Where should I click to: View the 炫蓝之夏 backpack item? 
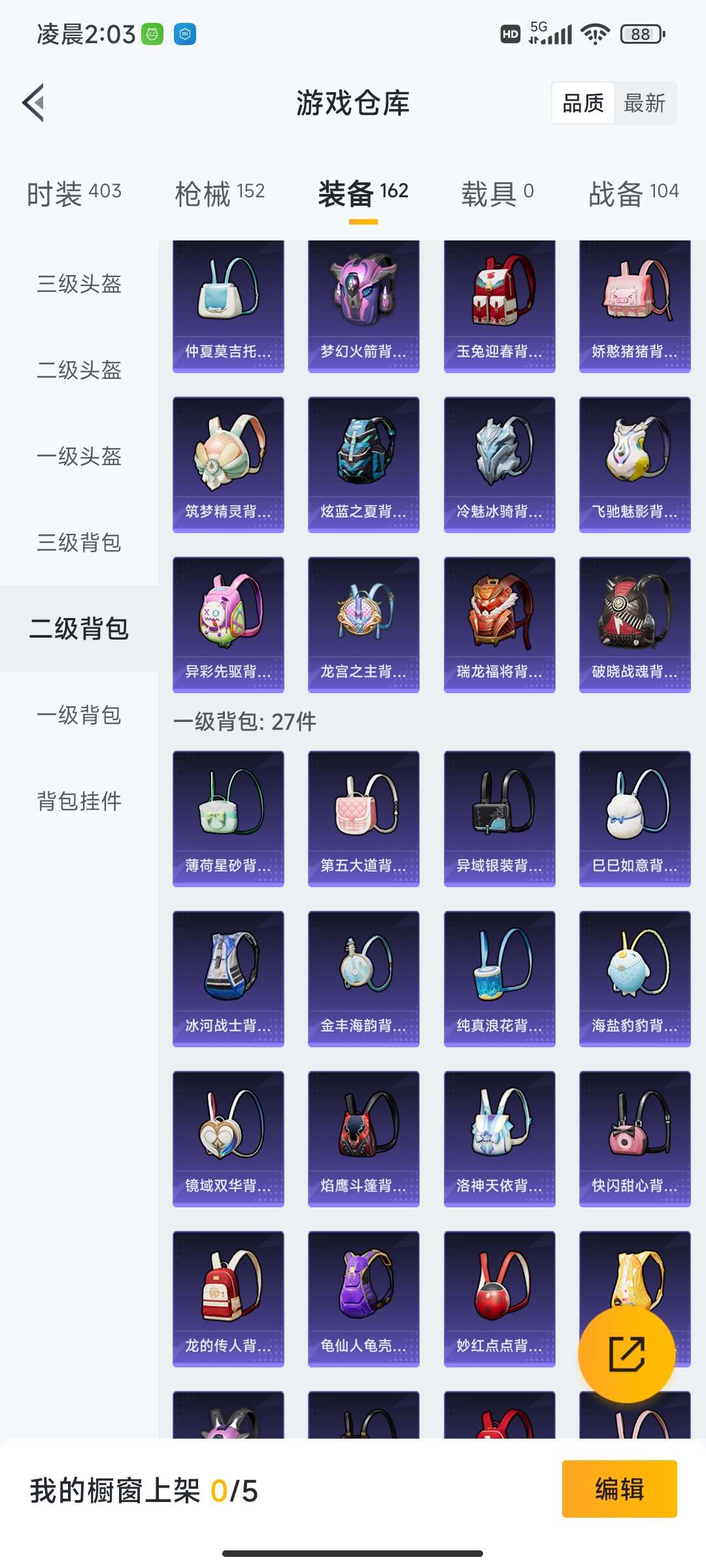click(363, 465)
